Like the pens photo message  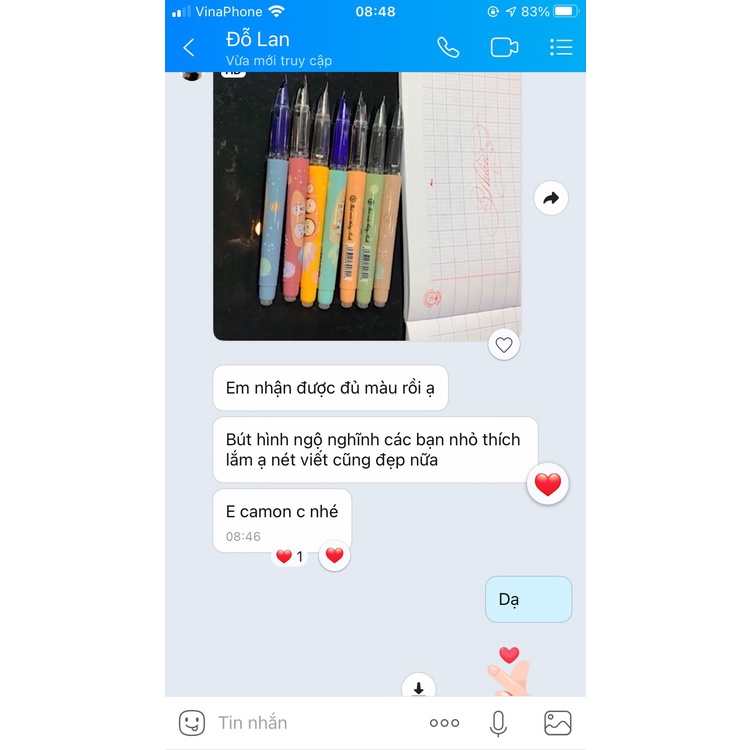coord(504,345)
